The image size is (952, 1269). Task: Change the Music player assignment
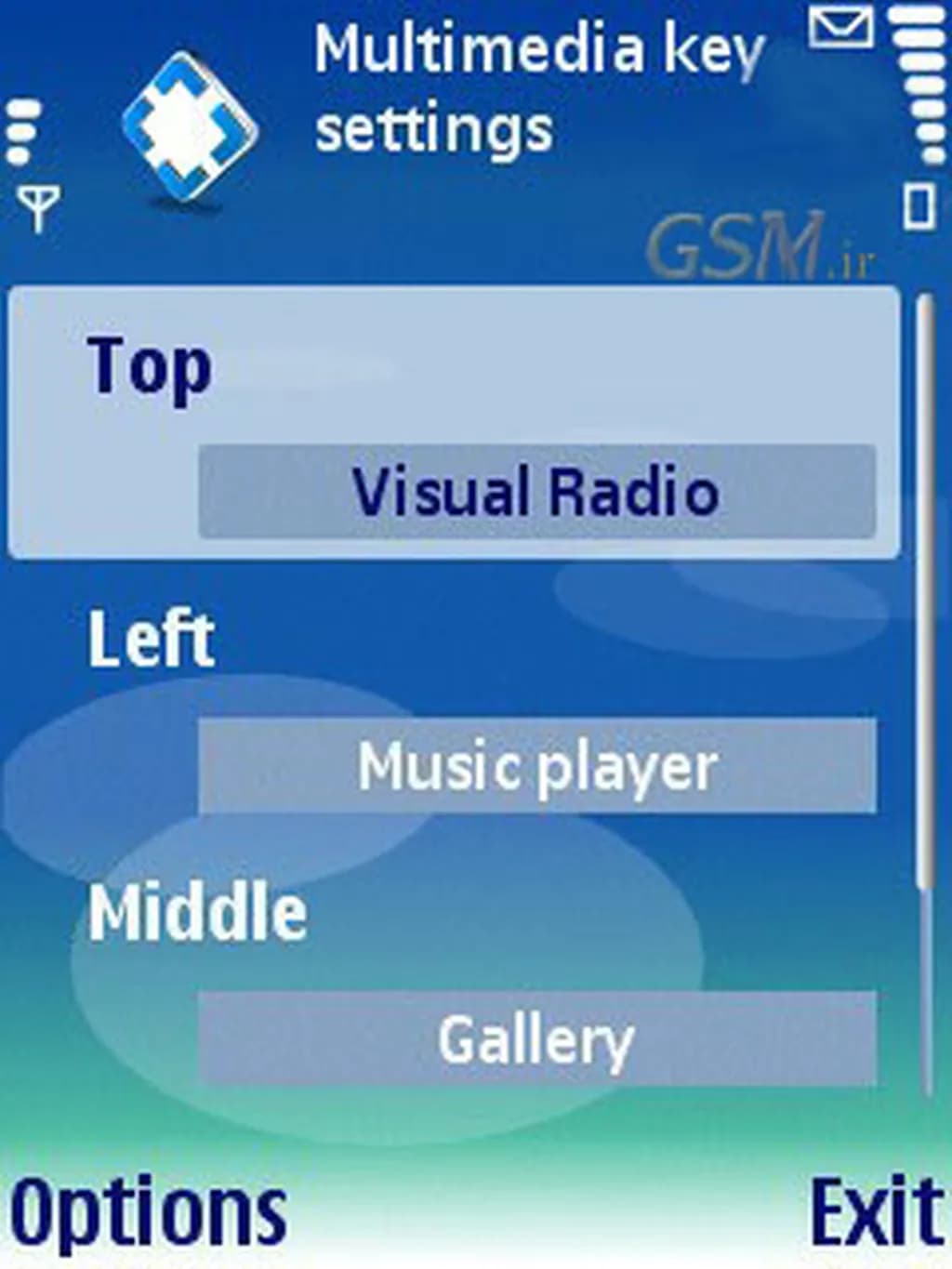coord(536,766)
